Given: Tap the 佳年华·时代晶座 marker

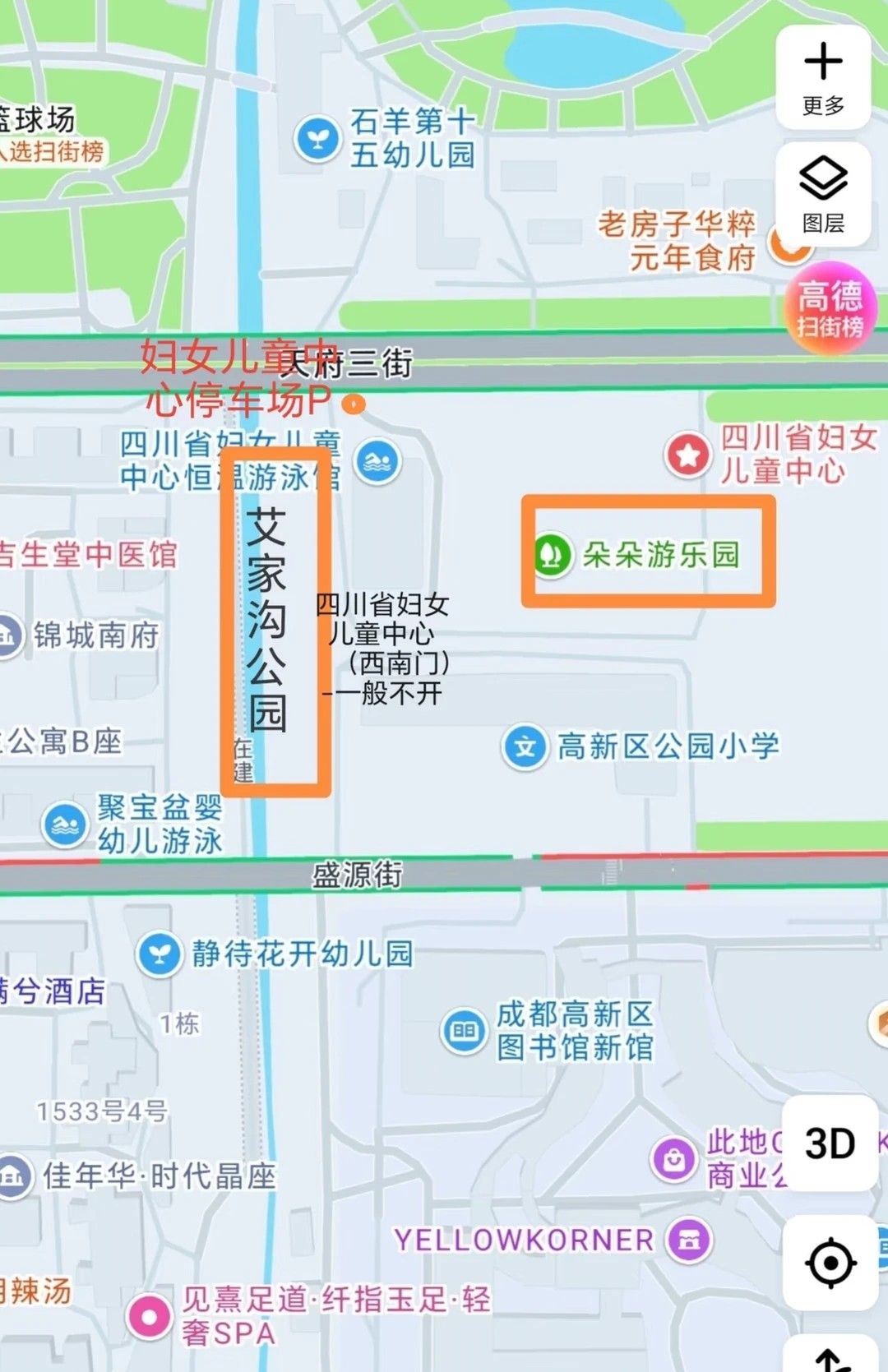Looking at the screenshot, I should click(13, 1176).
